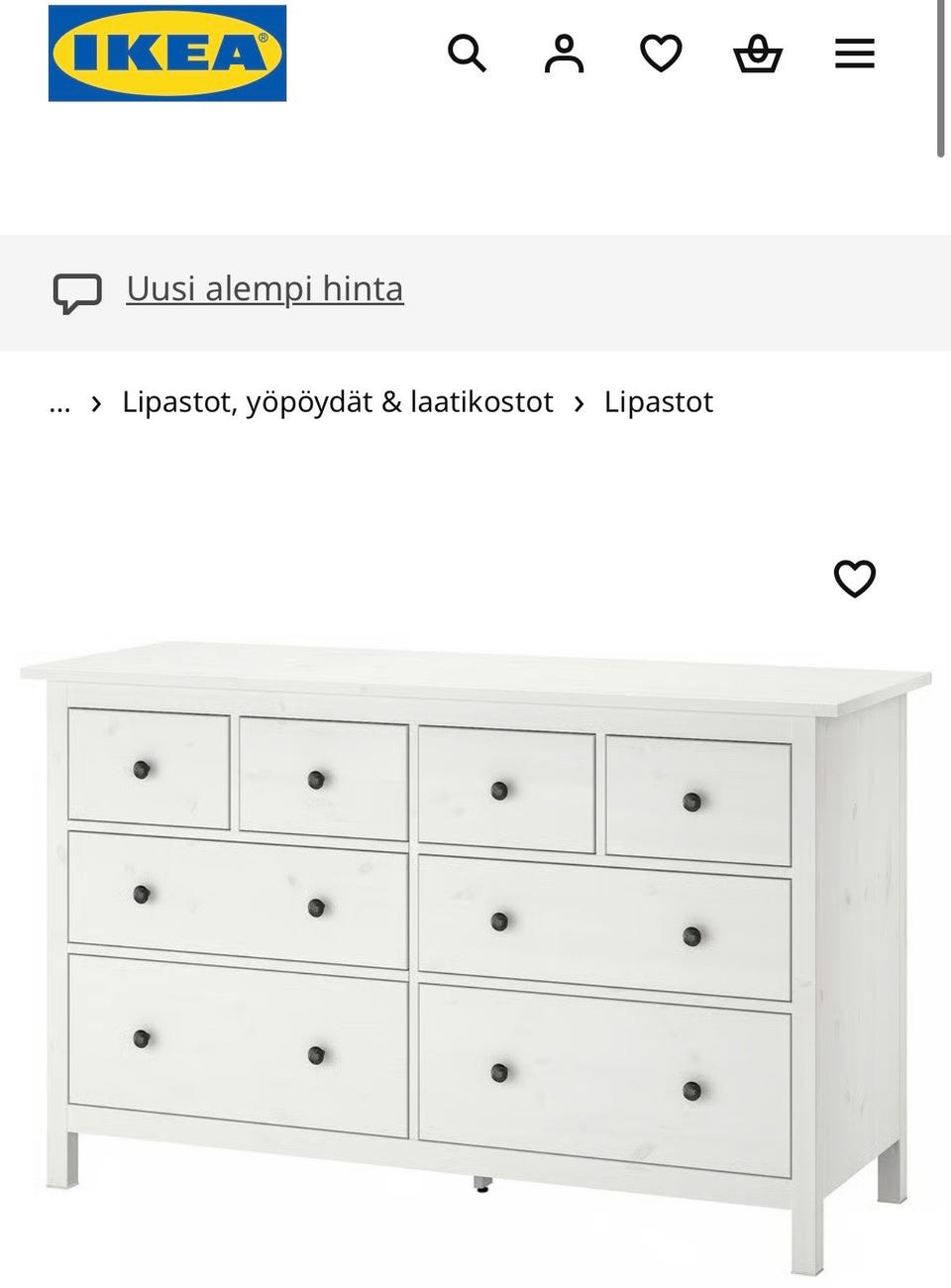Open the Uusi alempi hinta link
Viewport: 951px width, 1288px height.
coord(264,288)
